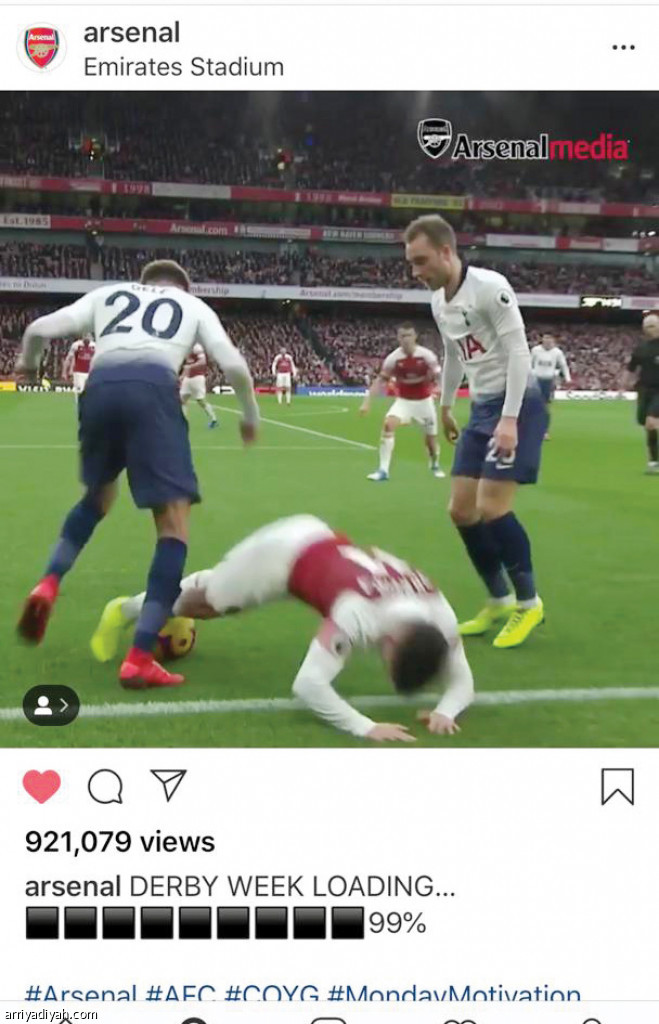Show tagged people on the video
659x1024 pixels.
(x=50, y=705)
